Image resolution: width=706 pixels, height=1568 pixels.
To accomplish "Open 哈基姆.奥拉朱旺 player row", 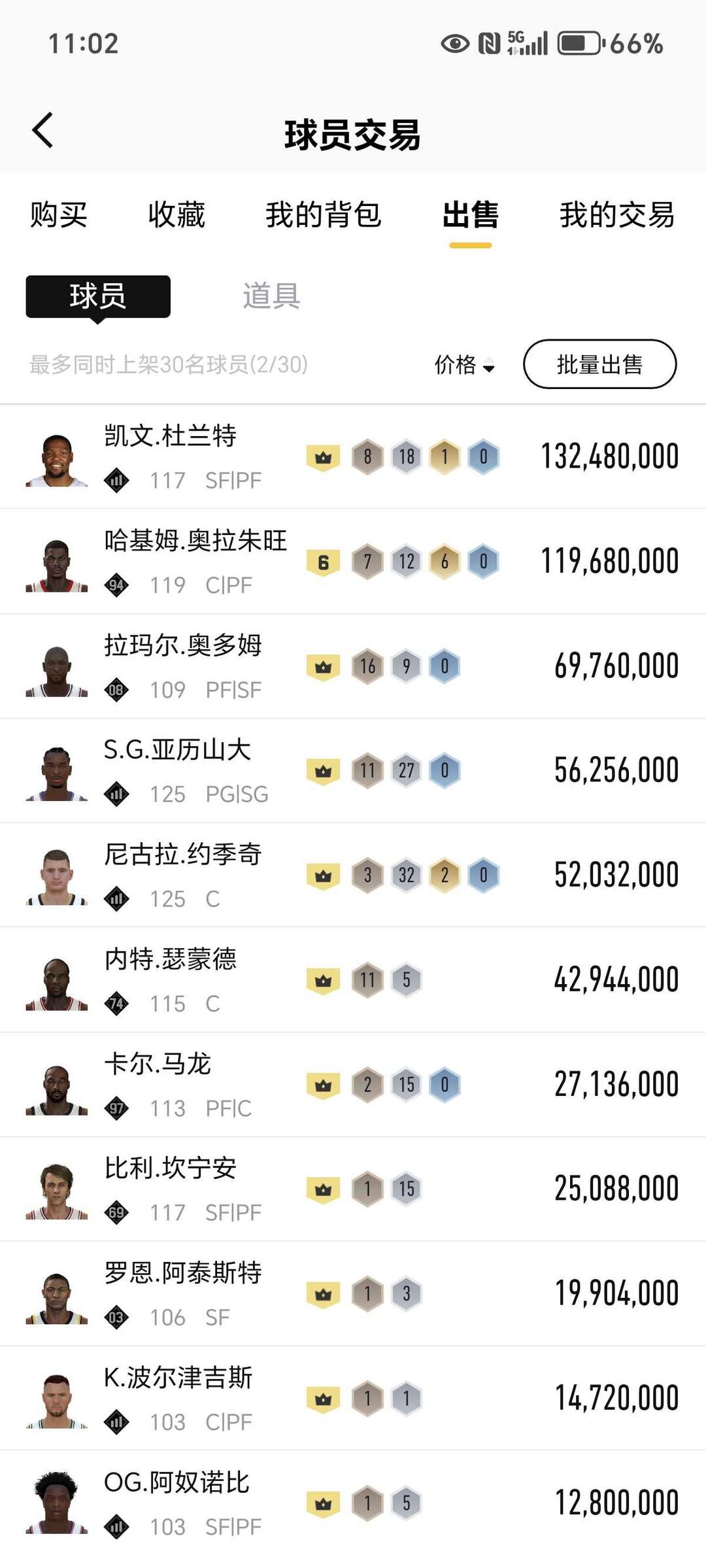I will pos(353,561).
